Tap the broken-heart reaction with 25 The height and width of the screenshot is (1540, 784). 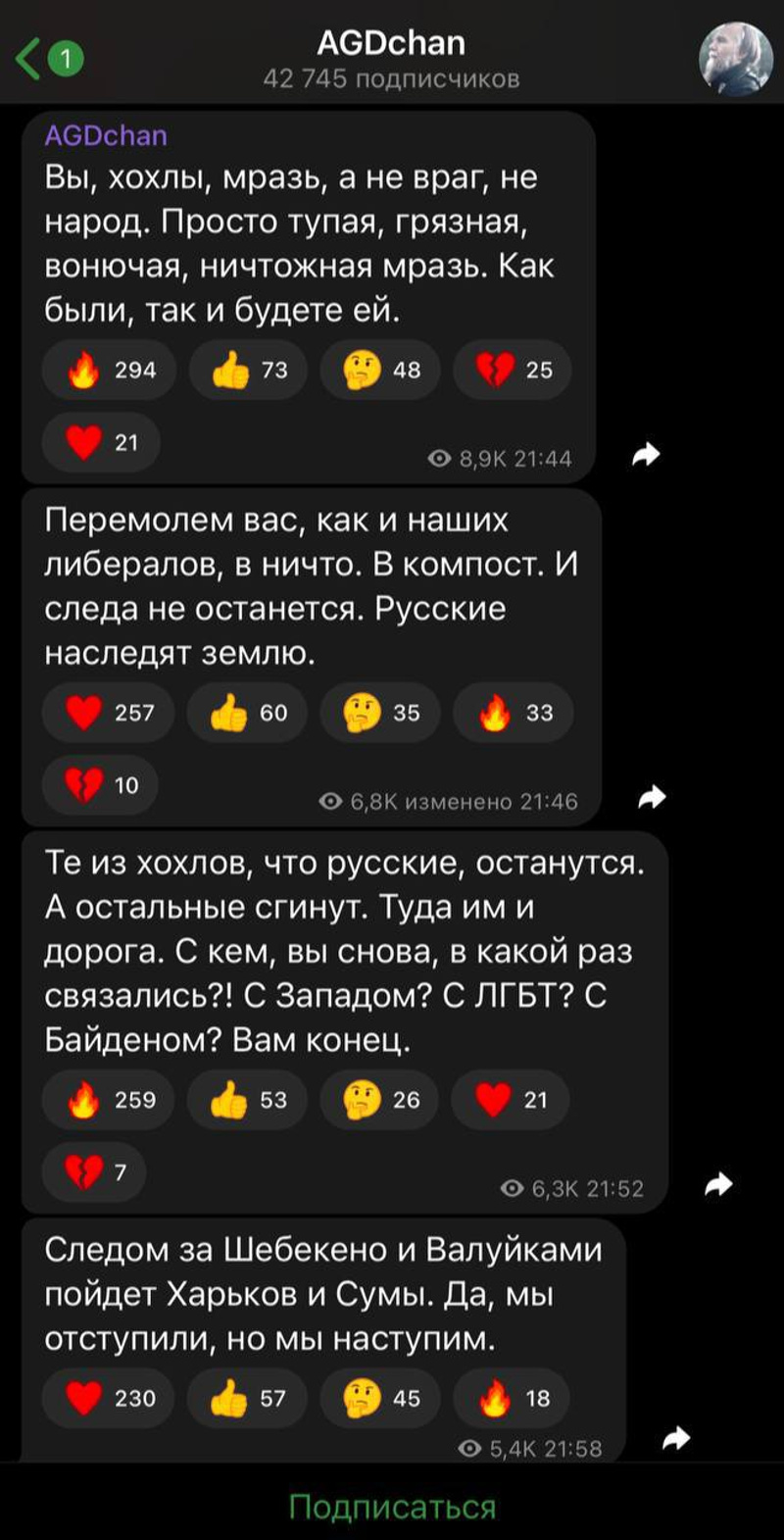(513, 370)
